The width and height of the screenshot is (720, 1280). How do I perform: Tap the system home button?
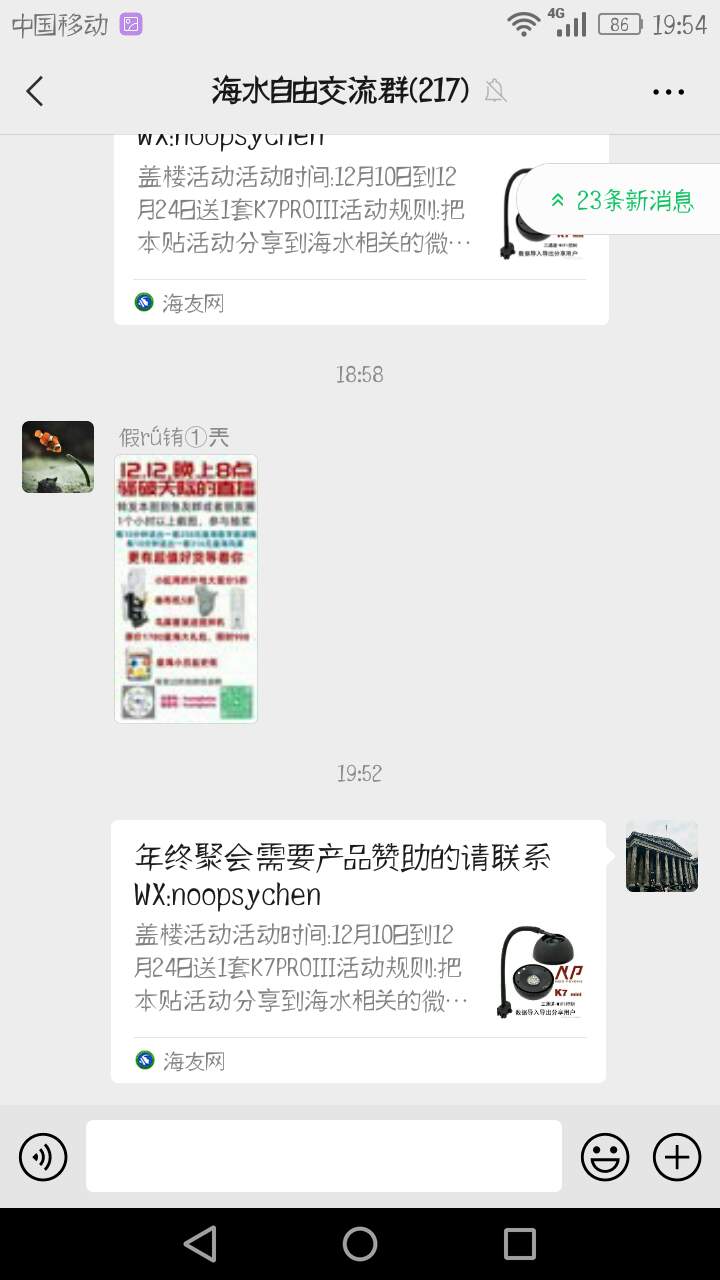point(360,1244)
